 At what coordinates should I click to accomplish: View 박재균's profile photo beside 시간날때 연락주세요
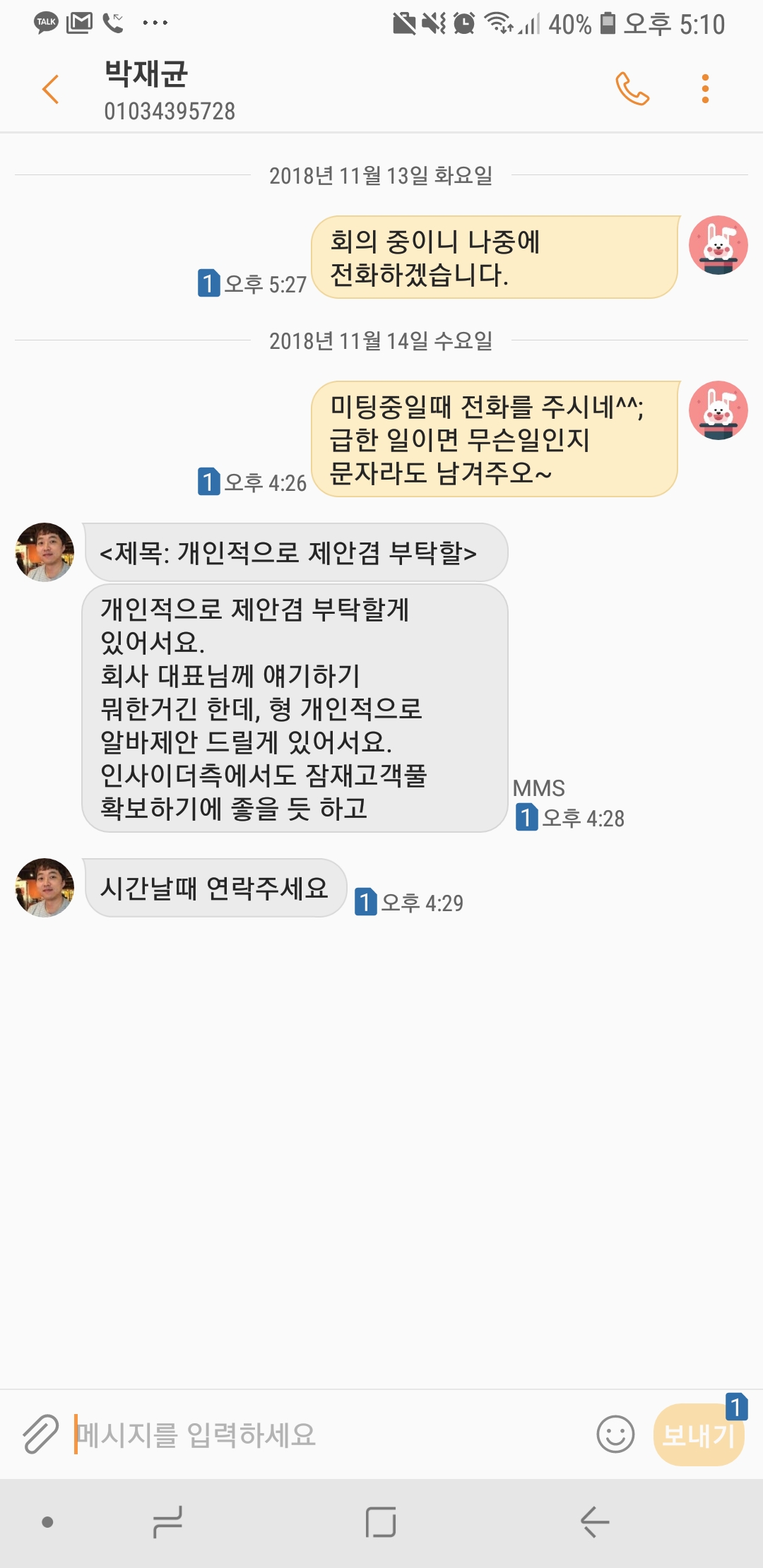(45, 888)
